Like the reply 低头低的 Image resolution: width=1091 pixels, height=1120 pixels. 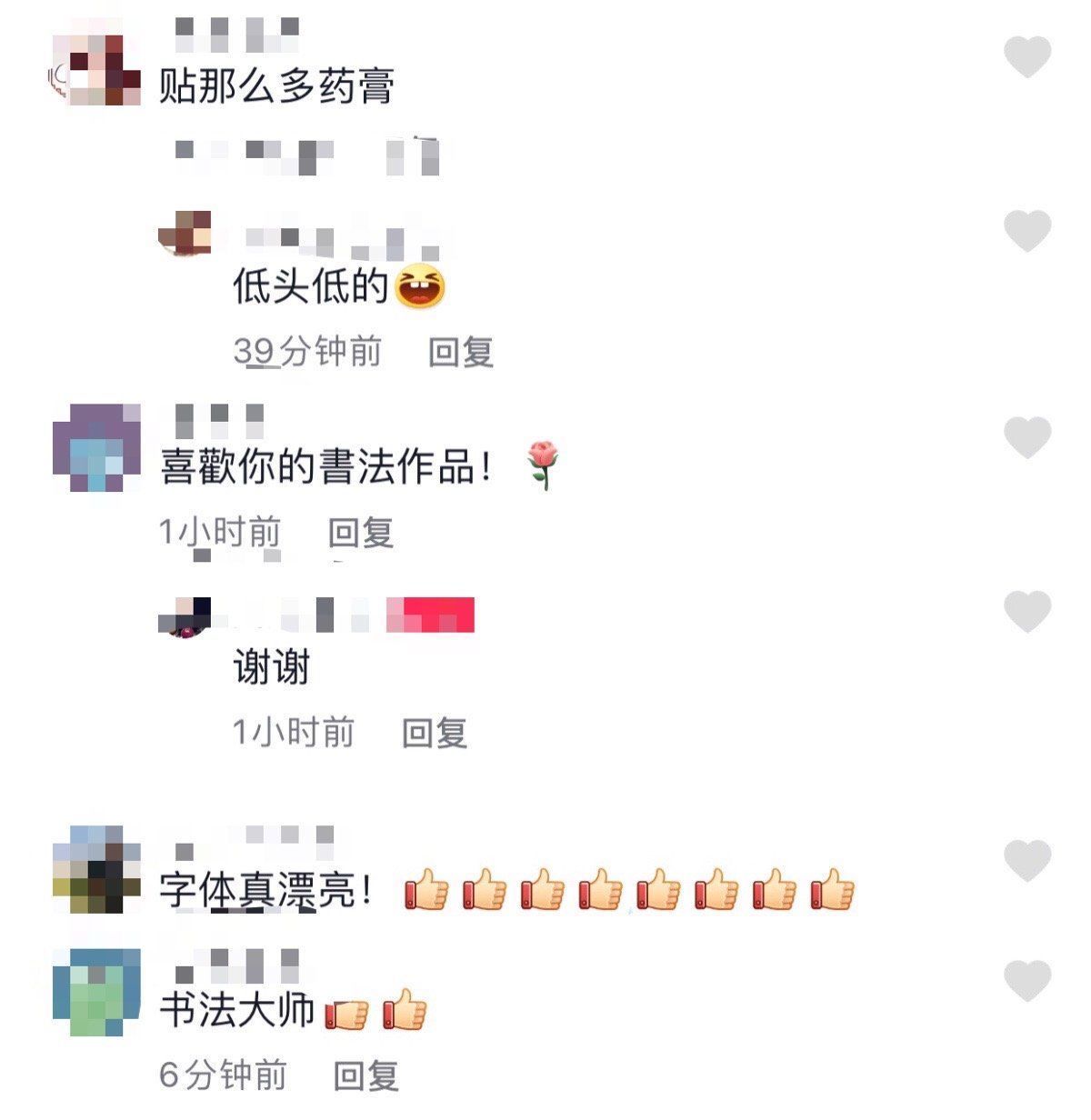1027,229
